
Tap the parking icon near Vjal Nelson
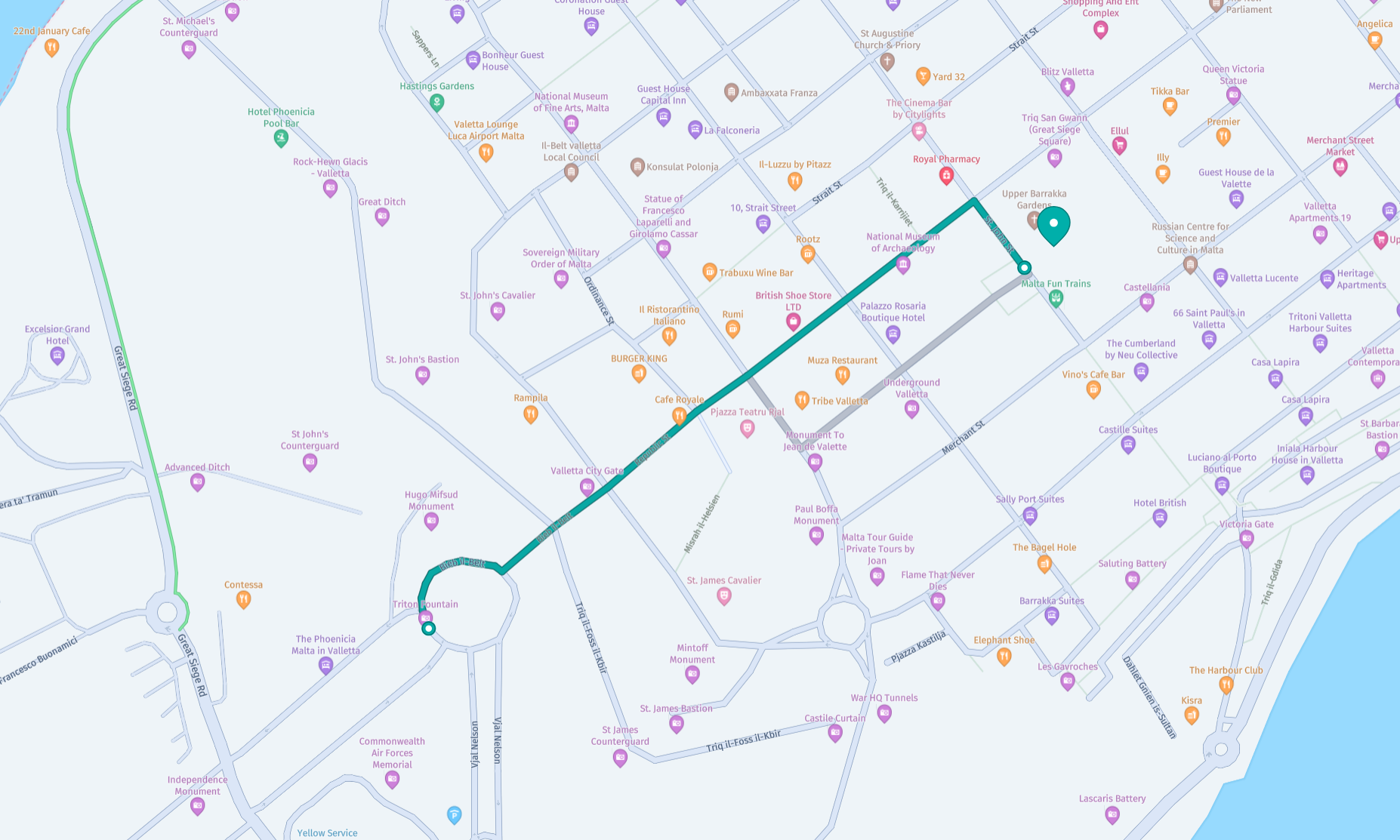click(454, 814)
